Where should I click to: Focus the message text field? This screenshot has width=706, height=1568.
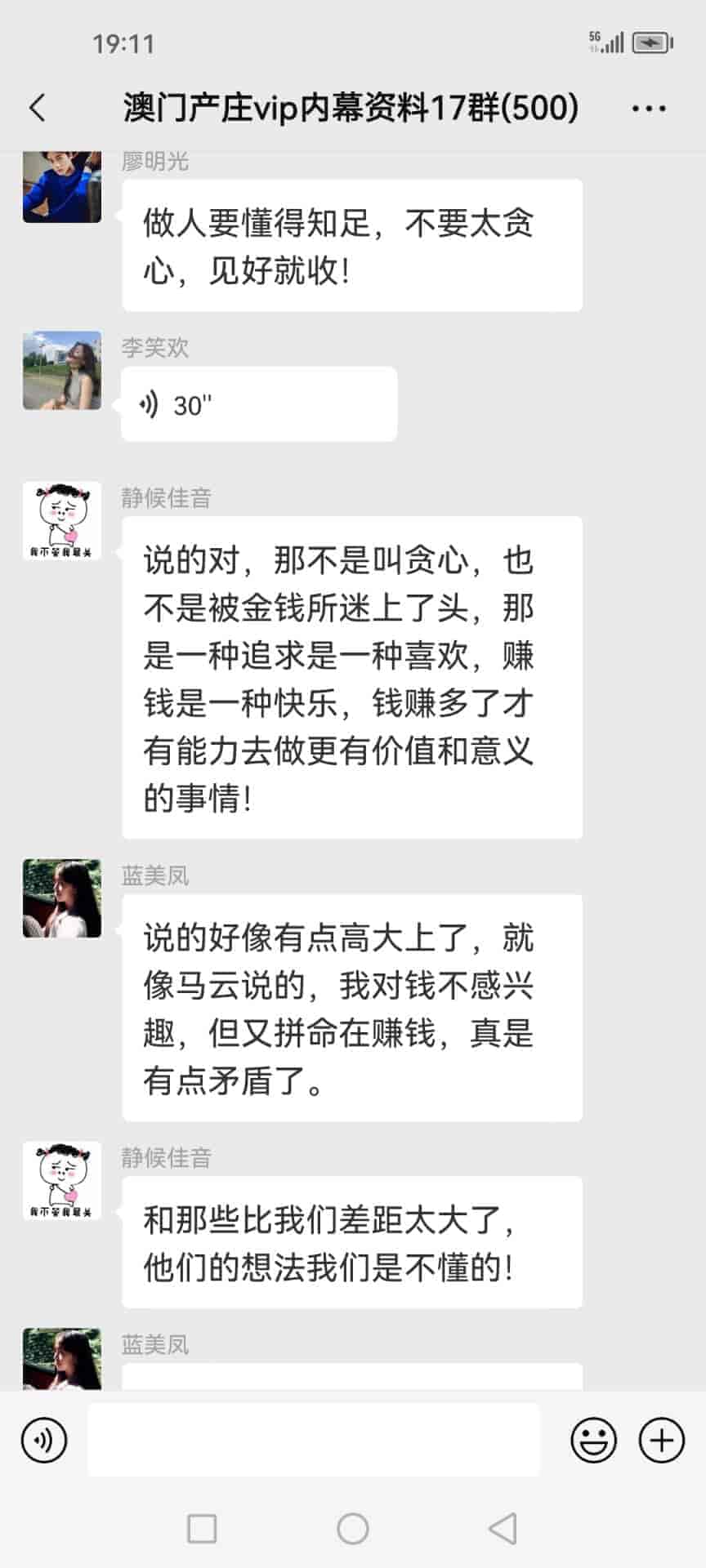[x=314, y=1440]
